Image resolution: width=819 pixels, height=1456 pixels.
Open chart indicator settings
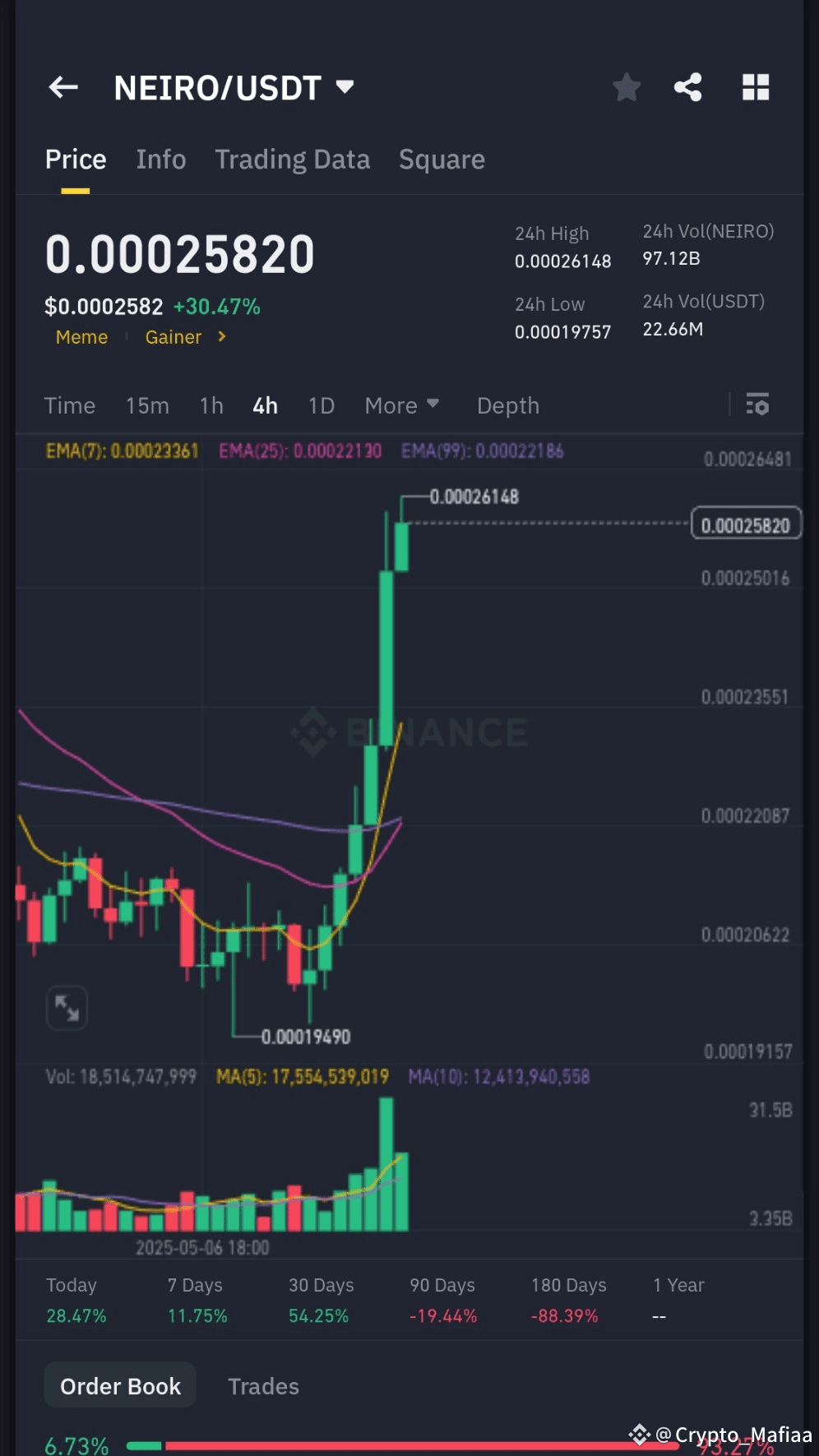pos(757,404)
